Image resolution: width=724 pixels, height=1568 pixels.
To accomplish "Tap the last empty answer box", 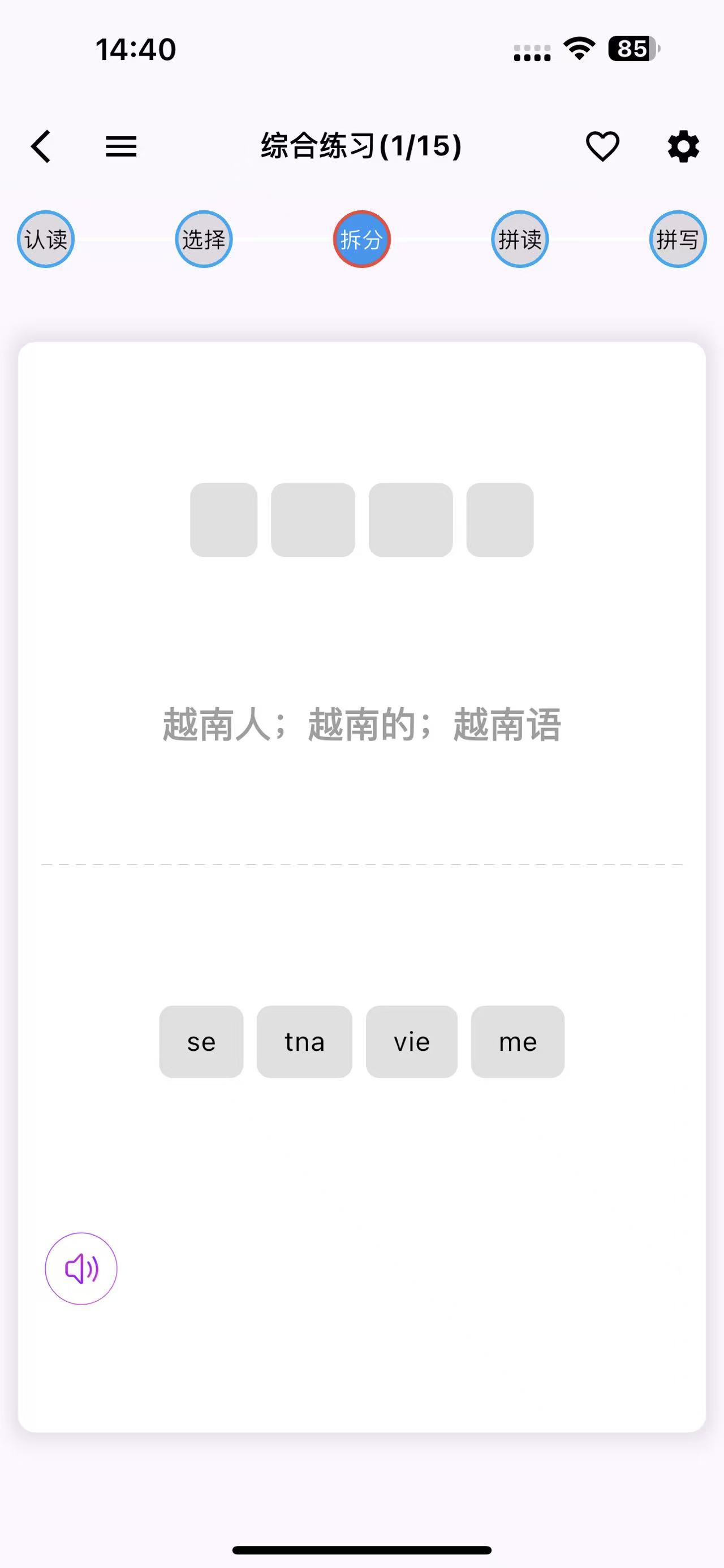I will (x=499, y=520).
